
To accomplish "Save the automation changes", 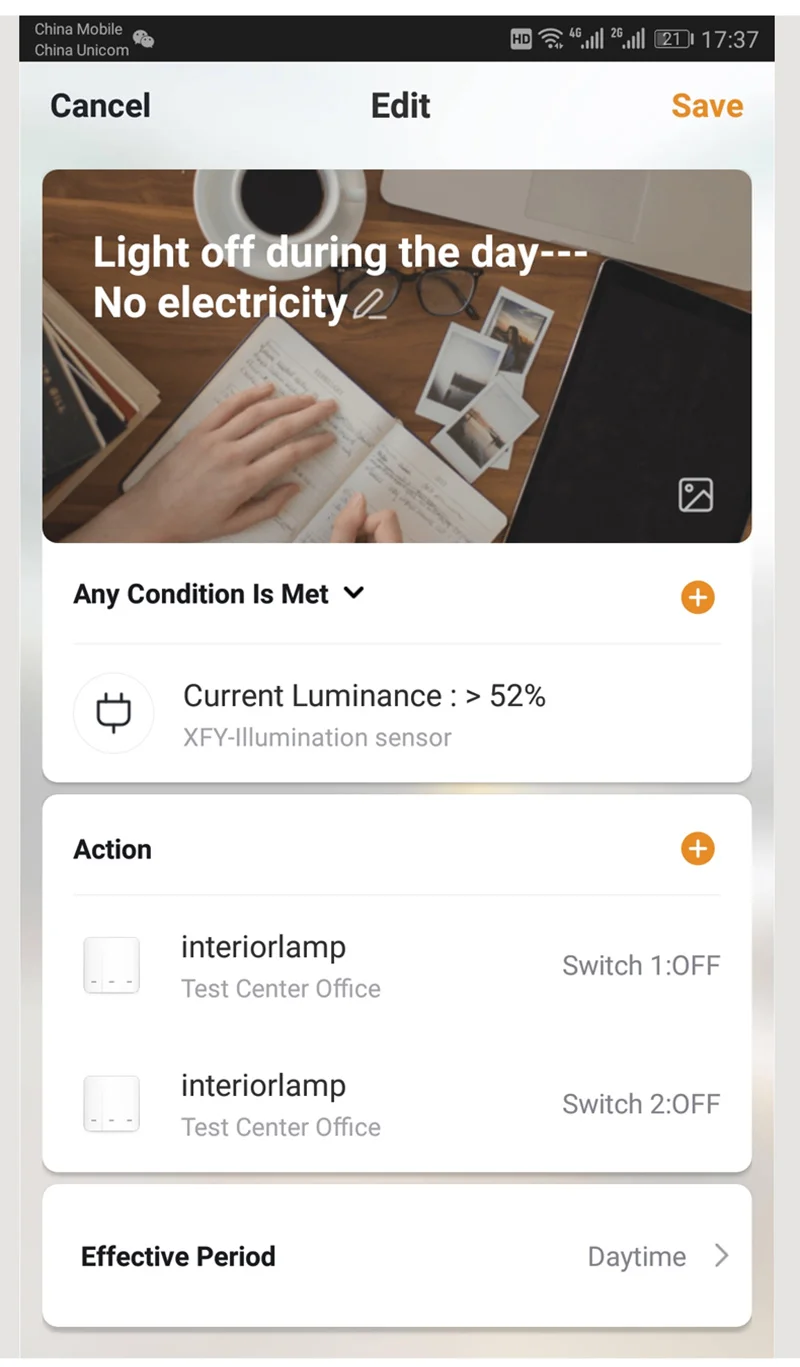I will point(707,106).
